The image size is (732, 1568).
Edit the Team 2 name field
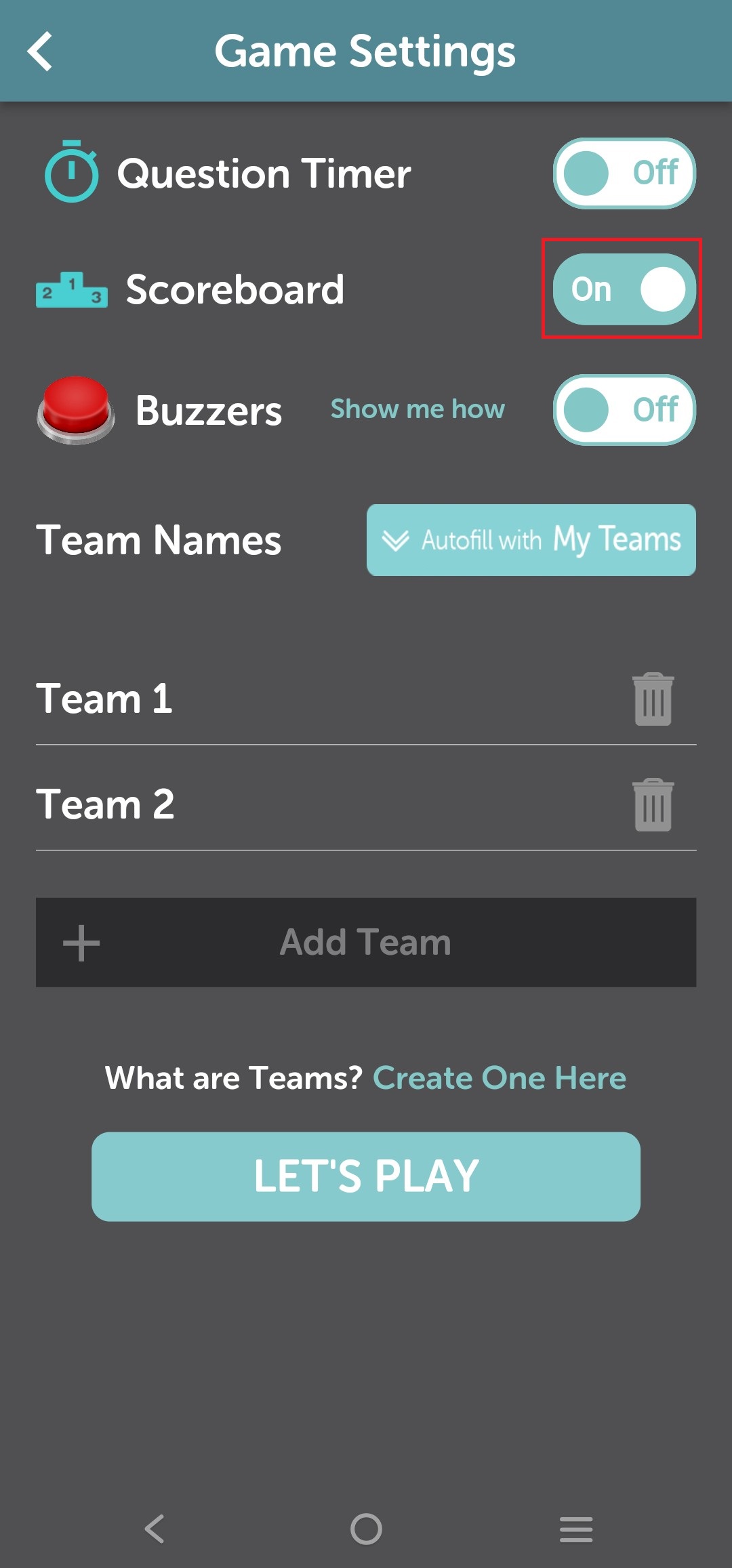[x=305, y=804]
